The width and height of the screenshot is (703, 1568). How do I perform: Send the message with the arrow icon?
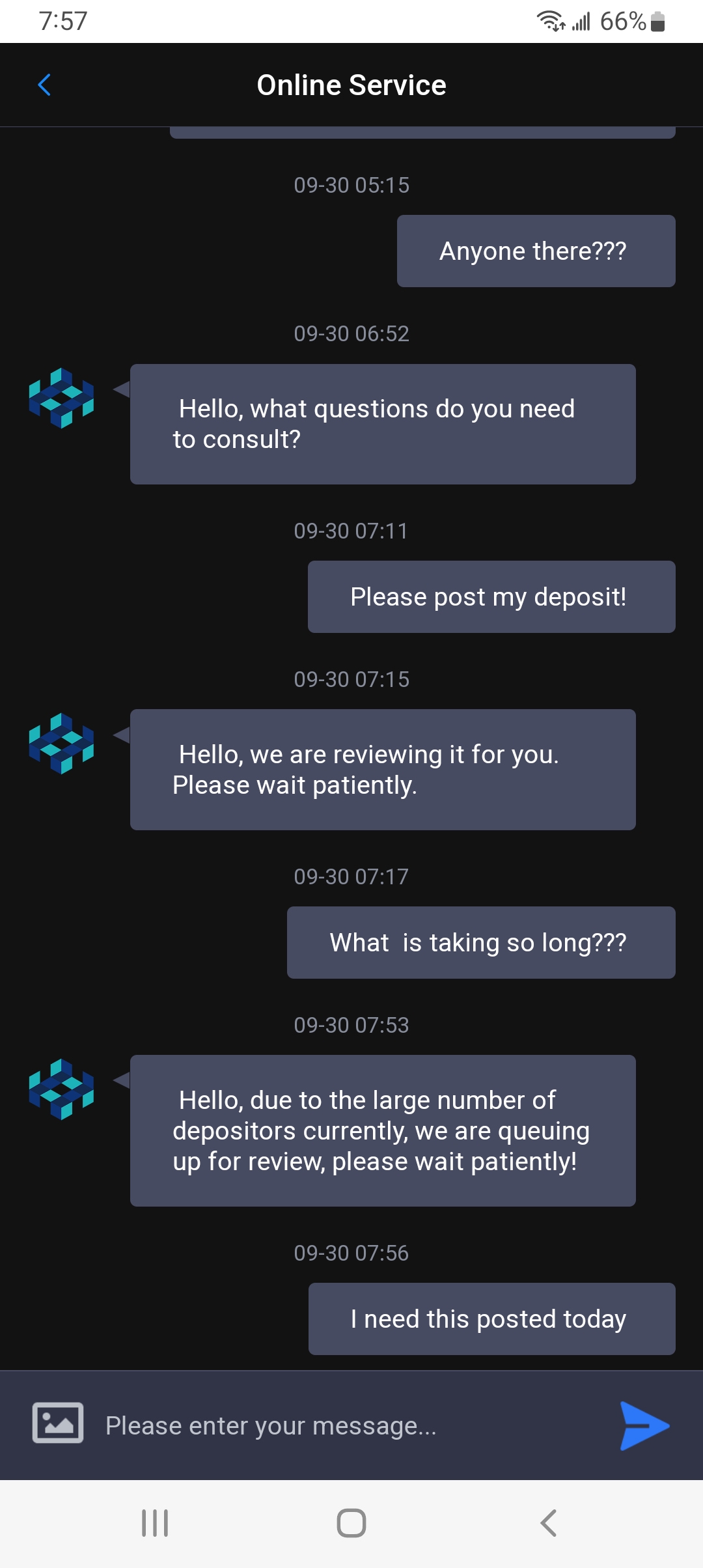click(644, 1425)
